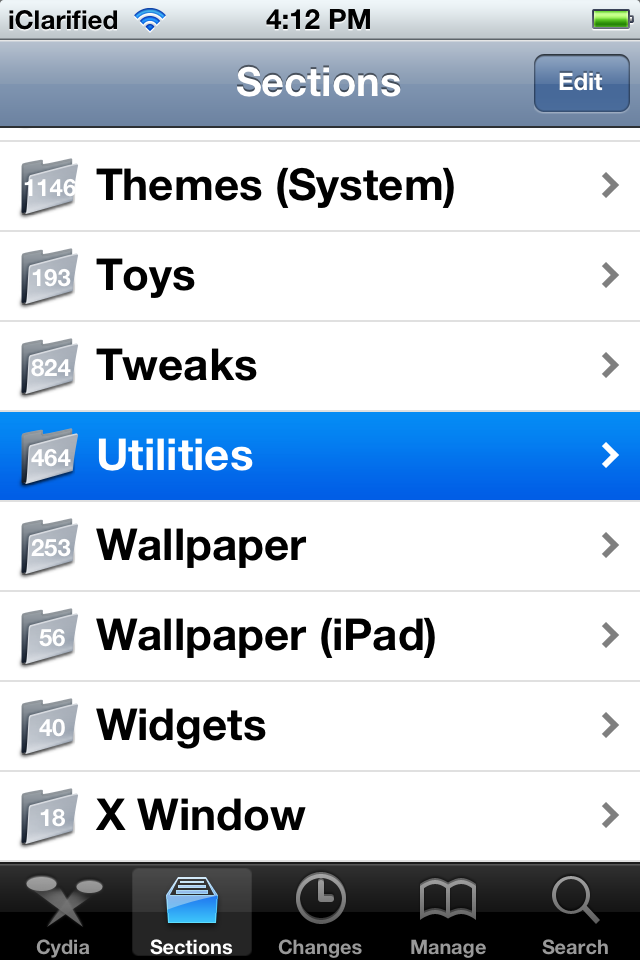Screen dimensions: 640x960
Task: Open the Wallpaper (iPad) section
Action: pos(320,636)
